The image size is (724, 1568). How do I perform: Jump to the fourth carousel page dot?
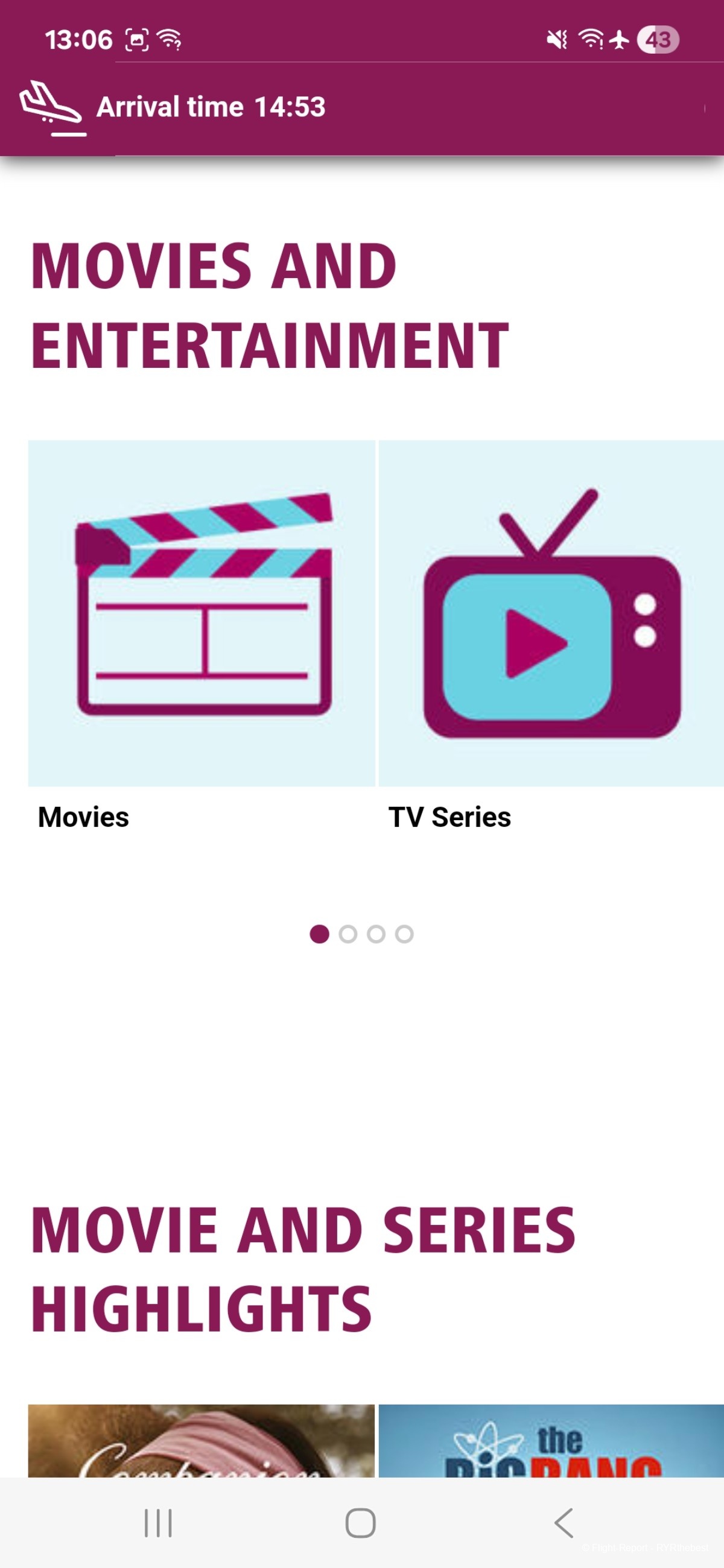pyautogui.click(x=404, y=934)
